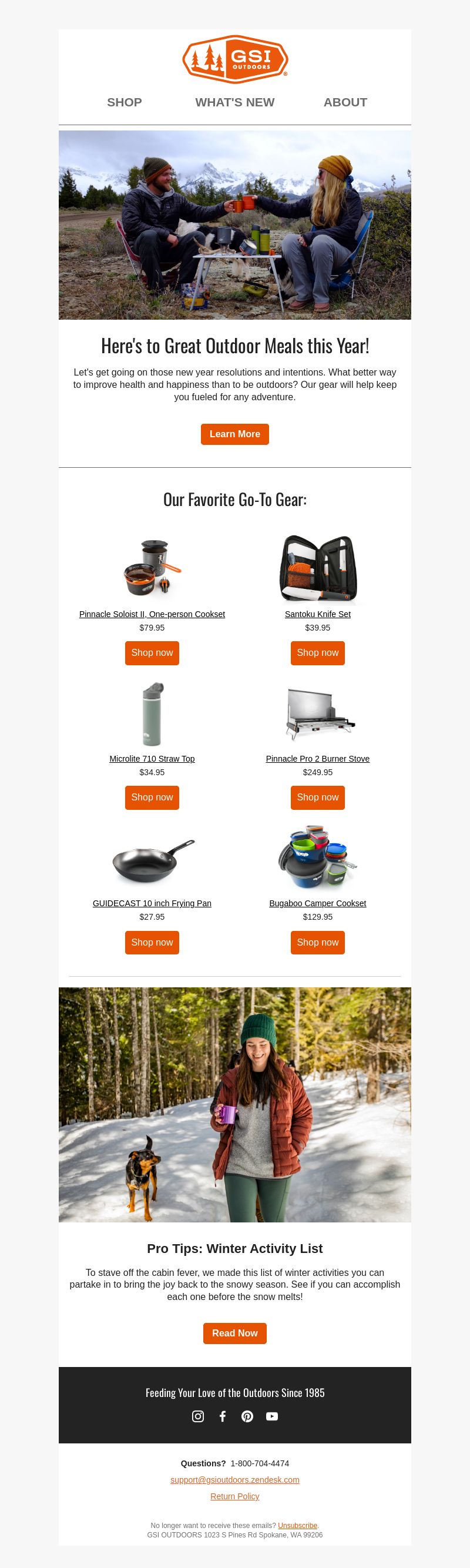Image resolution: width=470 pixels, height=1568 pixels.
Task: Open Santoku Knife Set product link
Action: tap(317, 614)
